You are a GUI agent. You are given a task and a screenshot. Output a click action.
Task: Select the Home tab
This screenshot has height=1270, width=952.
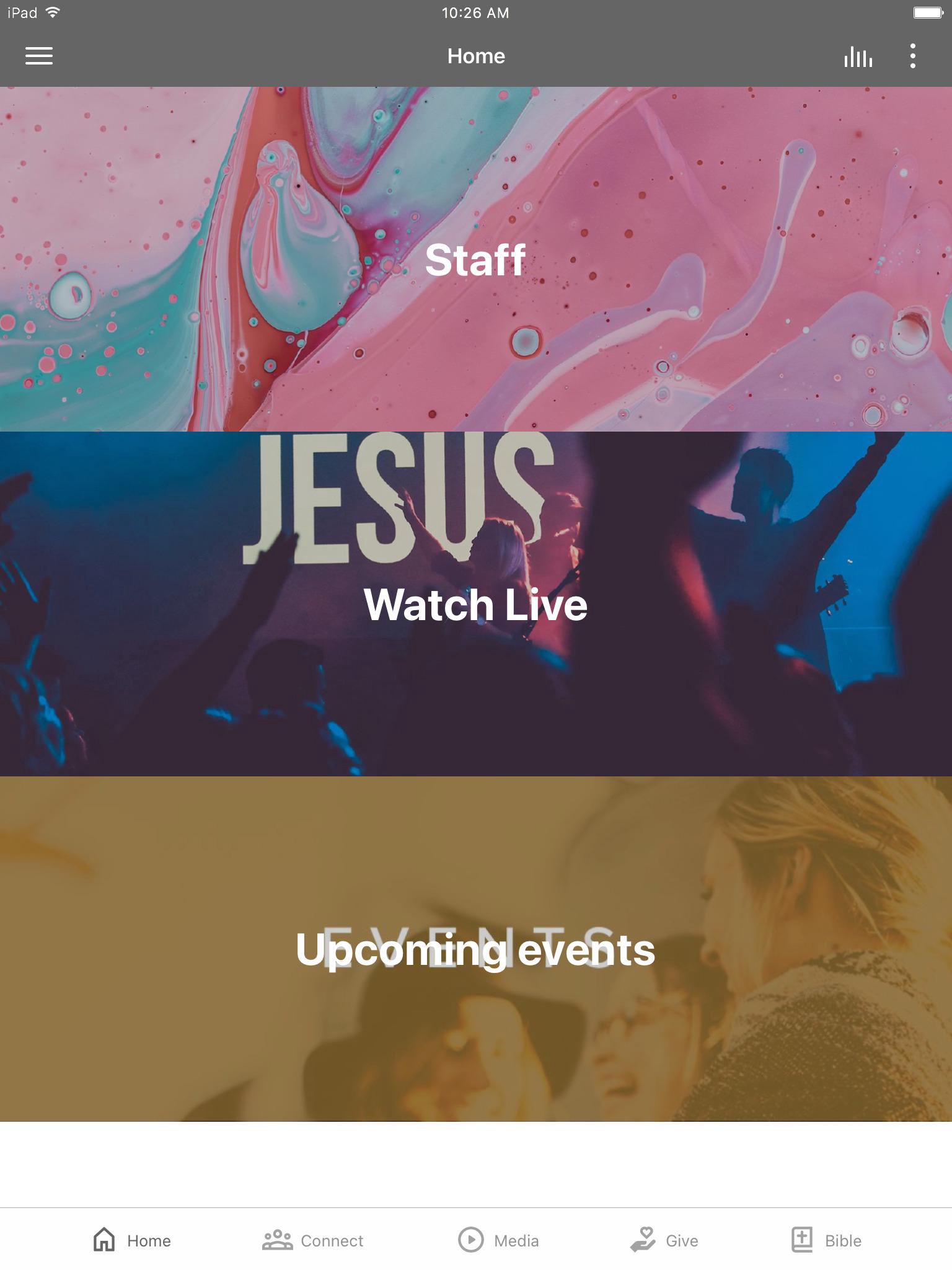(132, 1240)
